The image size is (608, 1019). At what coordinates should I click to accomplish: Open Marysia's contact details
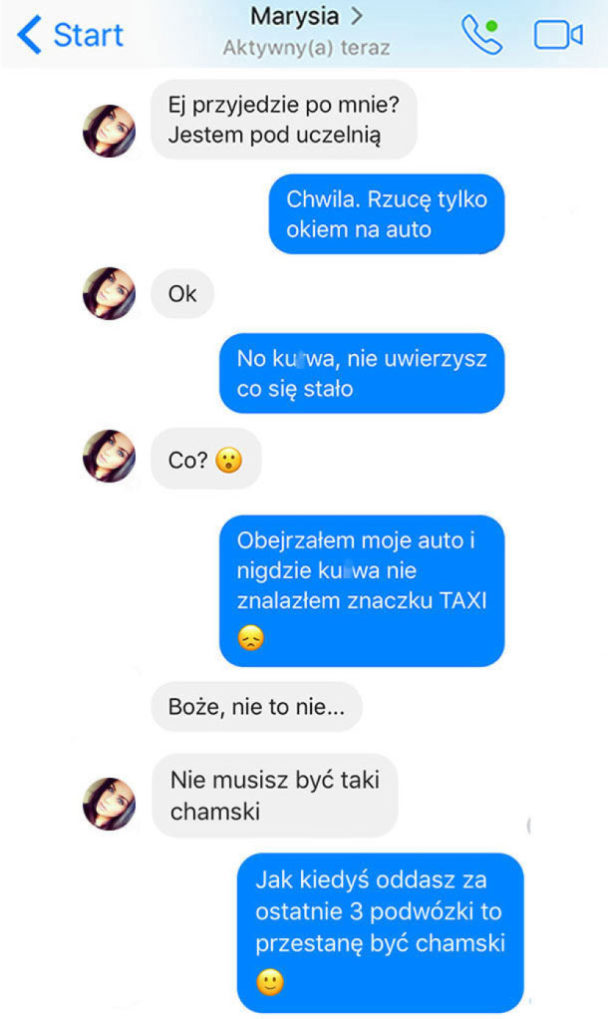[x=305, y=17]
